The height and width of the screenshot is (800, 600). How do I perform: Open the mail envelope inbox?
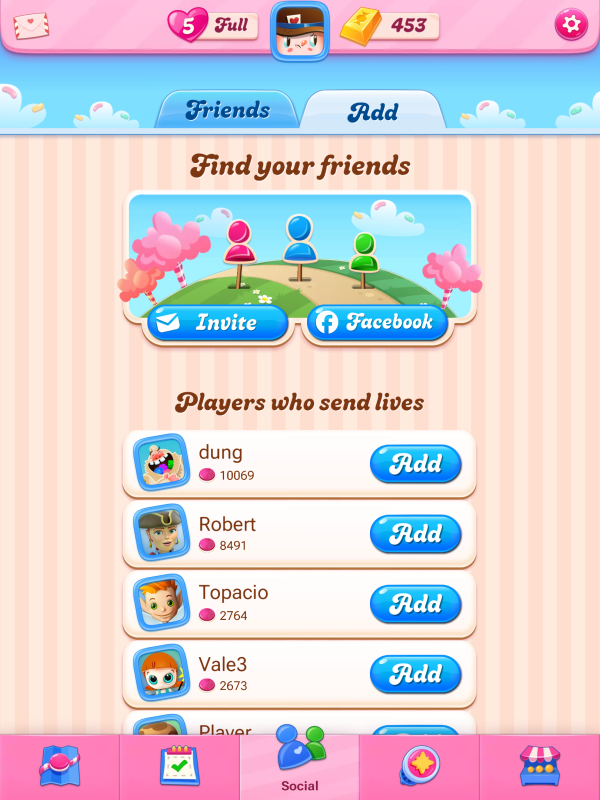click(32, 24)
